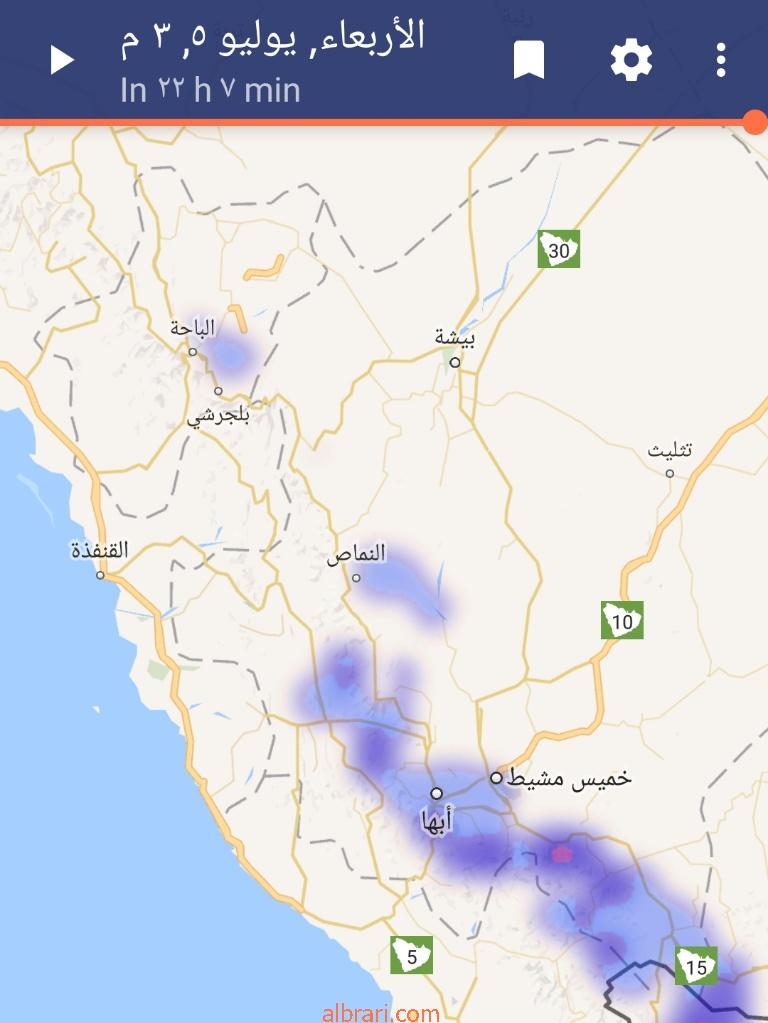
Task: Tap the orange timeline slider handle
Action: (756, 123)
